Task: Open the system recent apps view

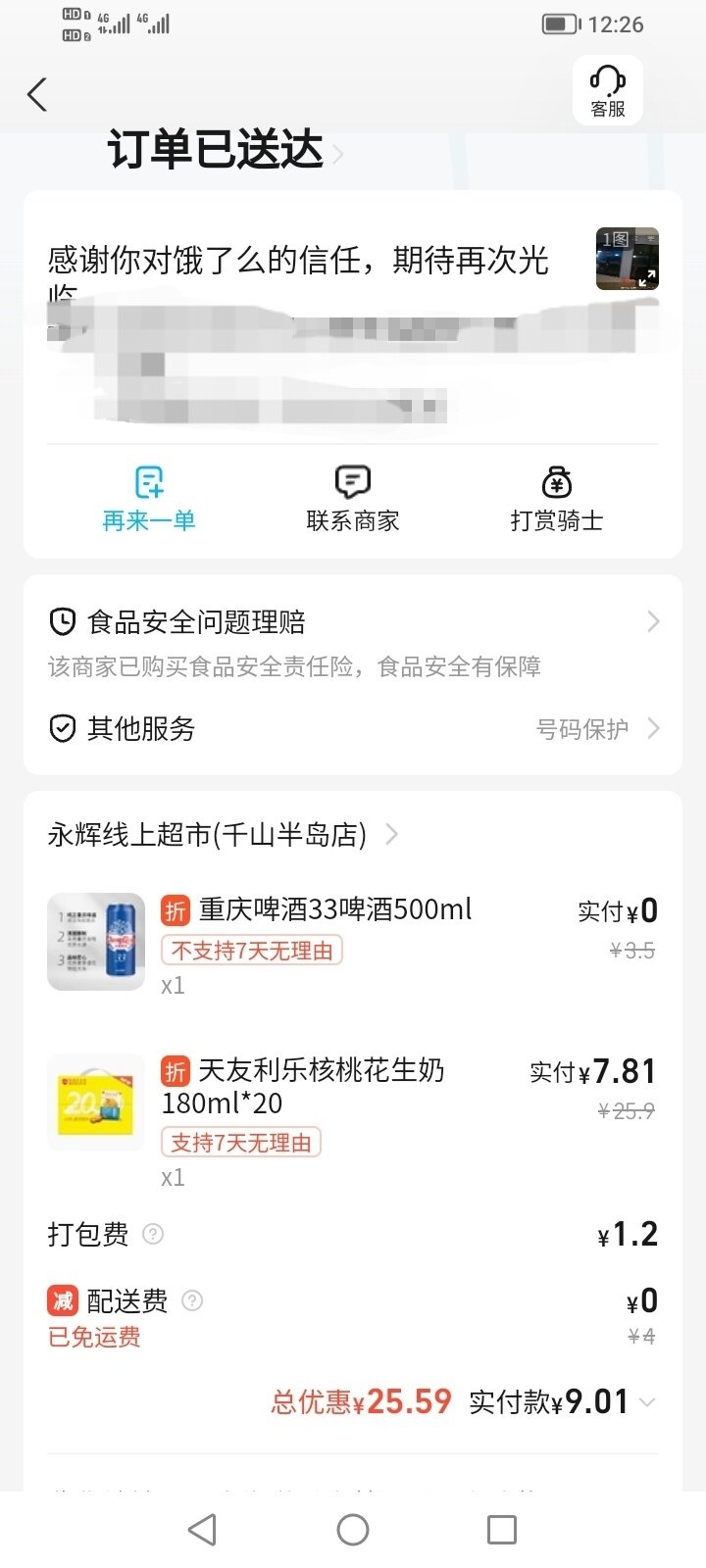Action: pos(502,1530)
